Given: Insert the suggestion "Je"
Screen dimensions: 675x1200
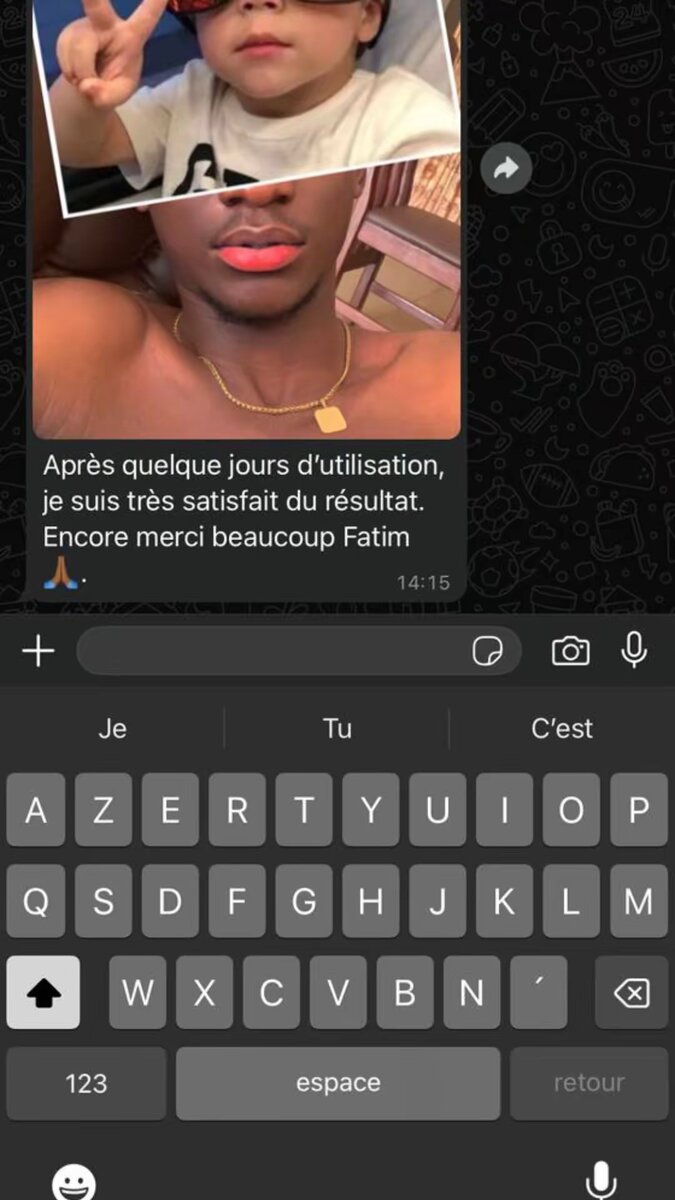Looking at the screenshot, I should [113, 729].
